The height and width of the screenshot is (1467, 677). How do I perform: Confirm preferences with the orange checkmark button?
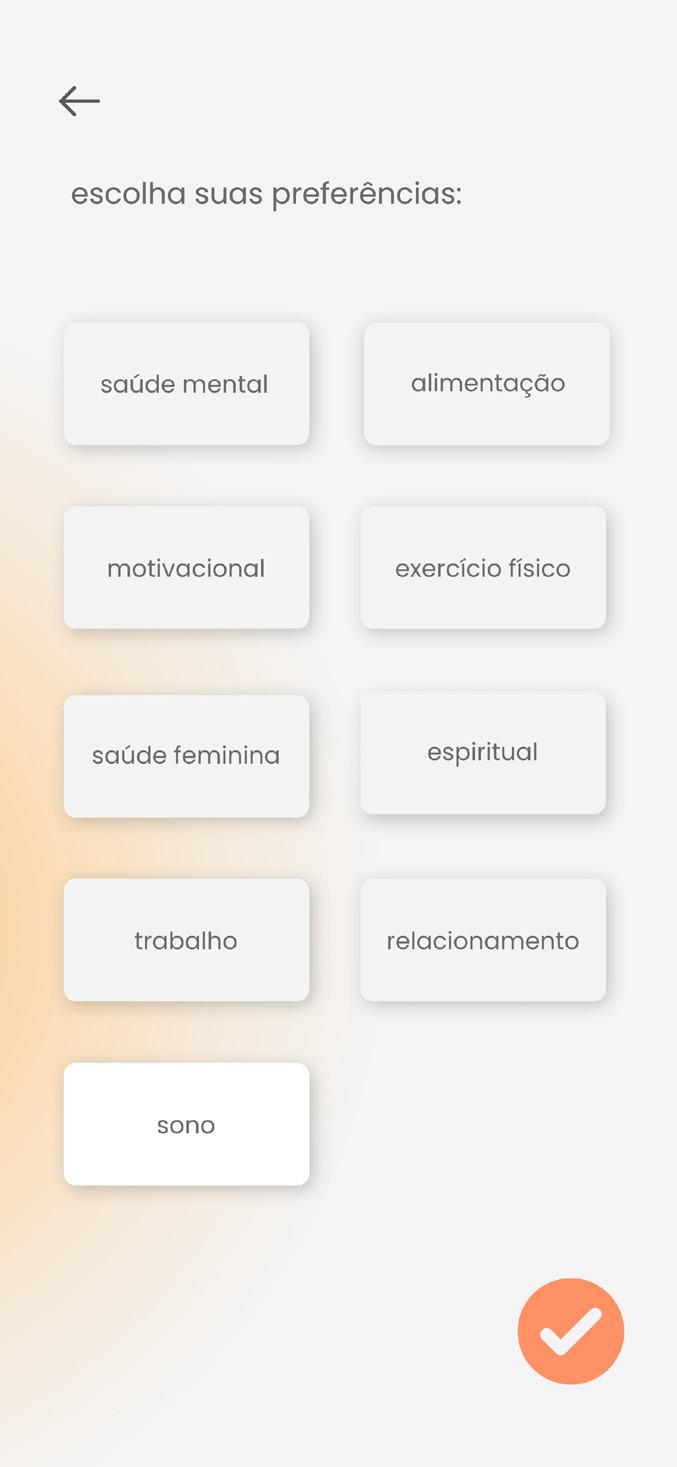click(x=571, y=1331)
